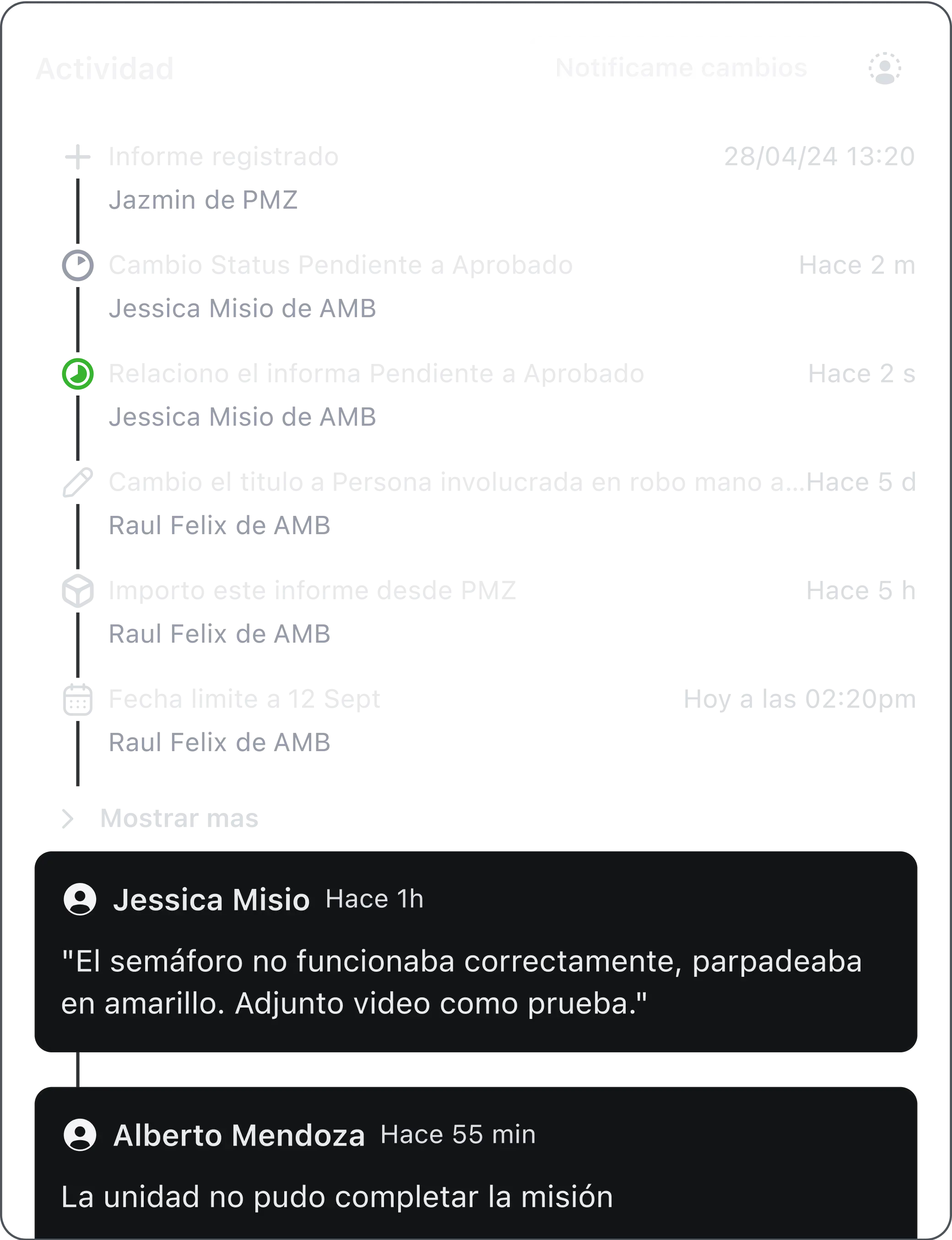Tap the Notifícame cambios button
This screenshot has height=1240, width=952.
click(682, 68)
